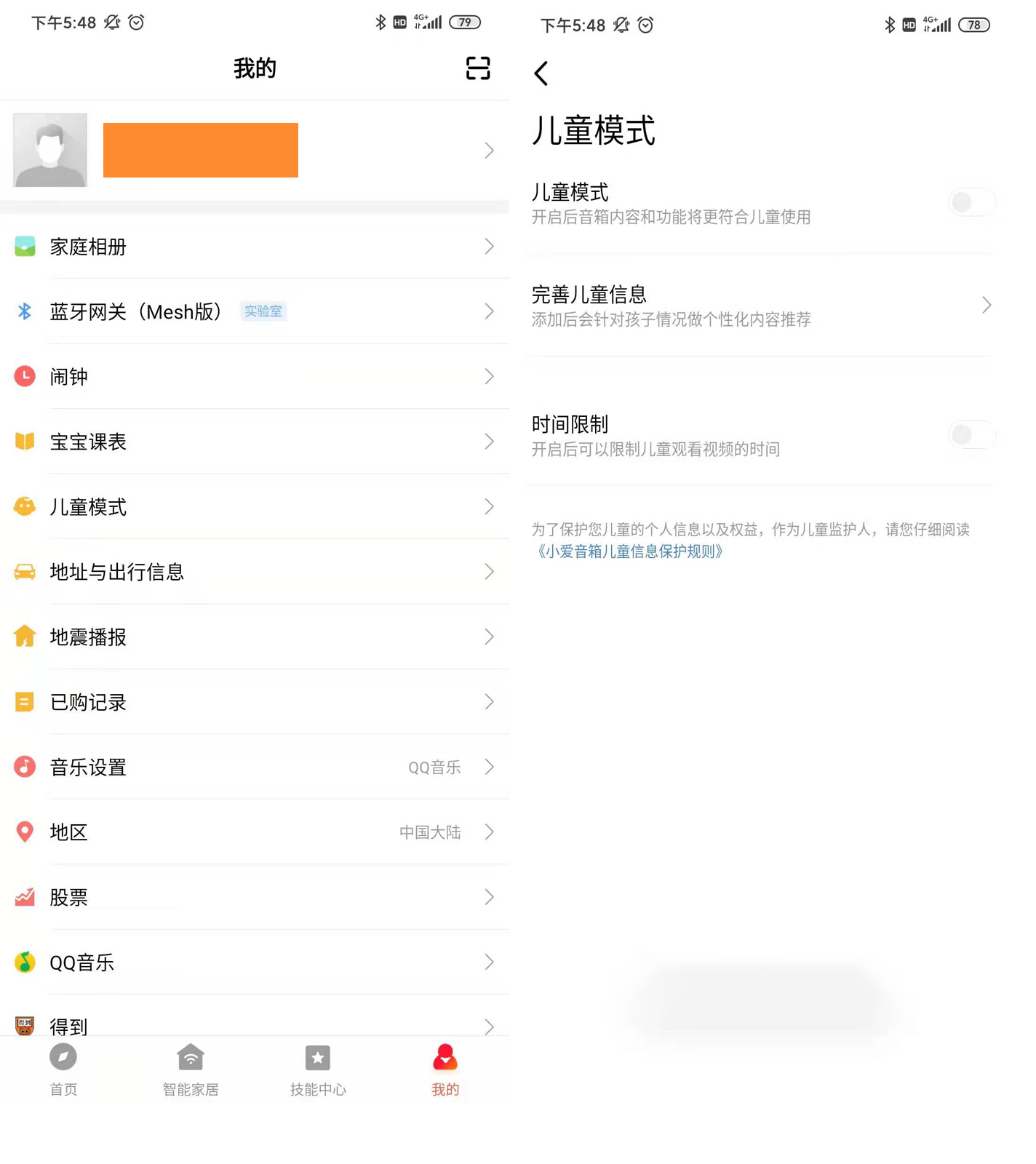Tap the back arrow on 儿童模式 page
1036x1164 pixels.
[x=541, y=73]
